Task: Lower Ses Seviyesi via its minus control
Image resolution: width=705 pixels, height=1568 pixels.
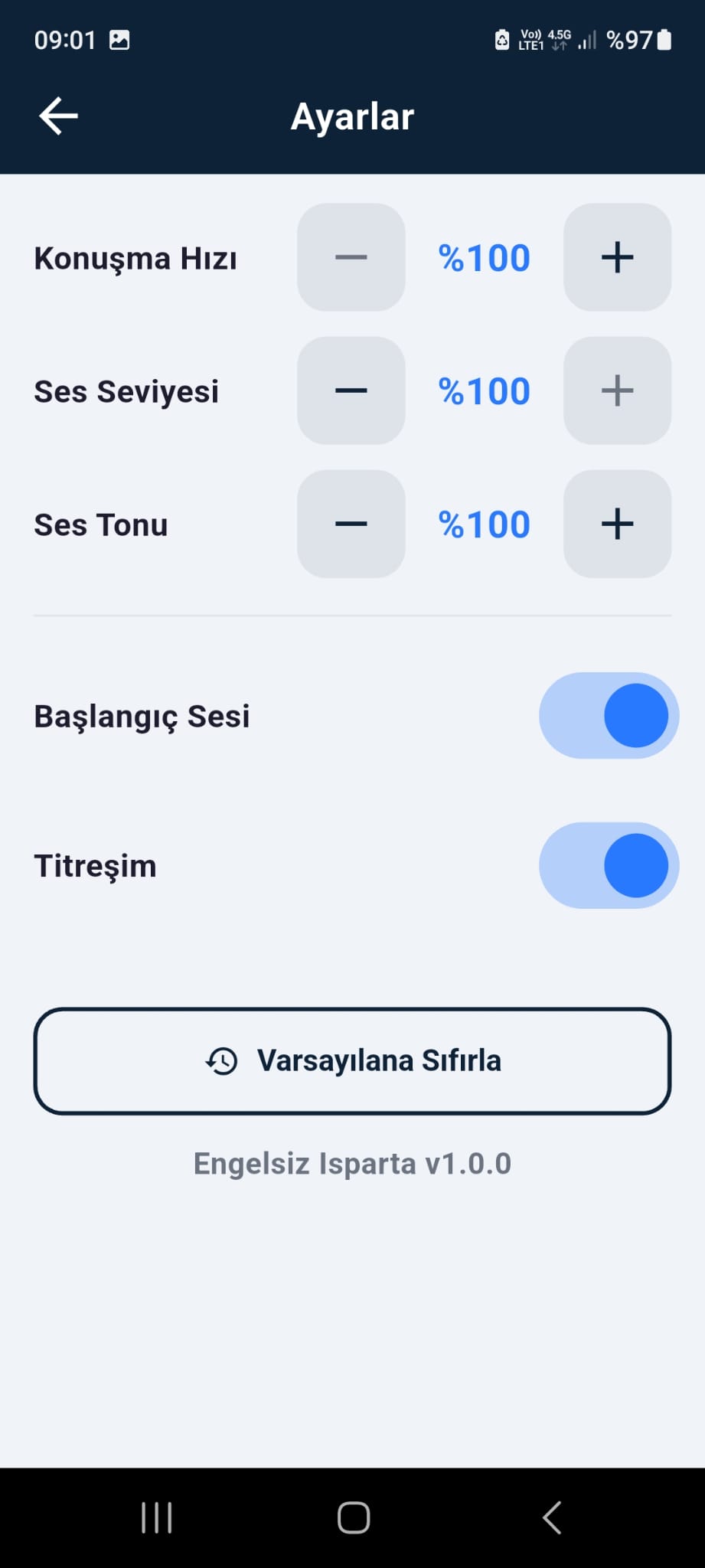Action: [351, 390]
